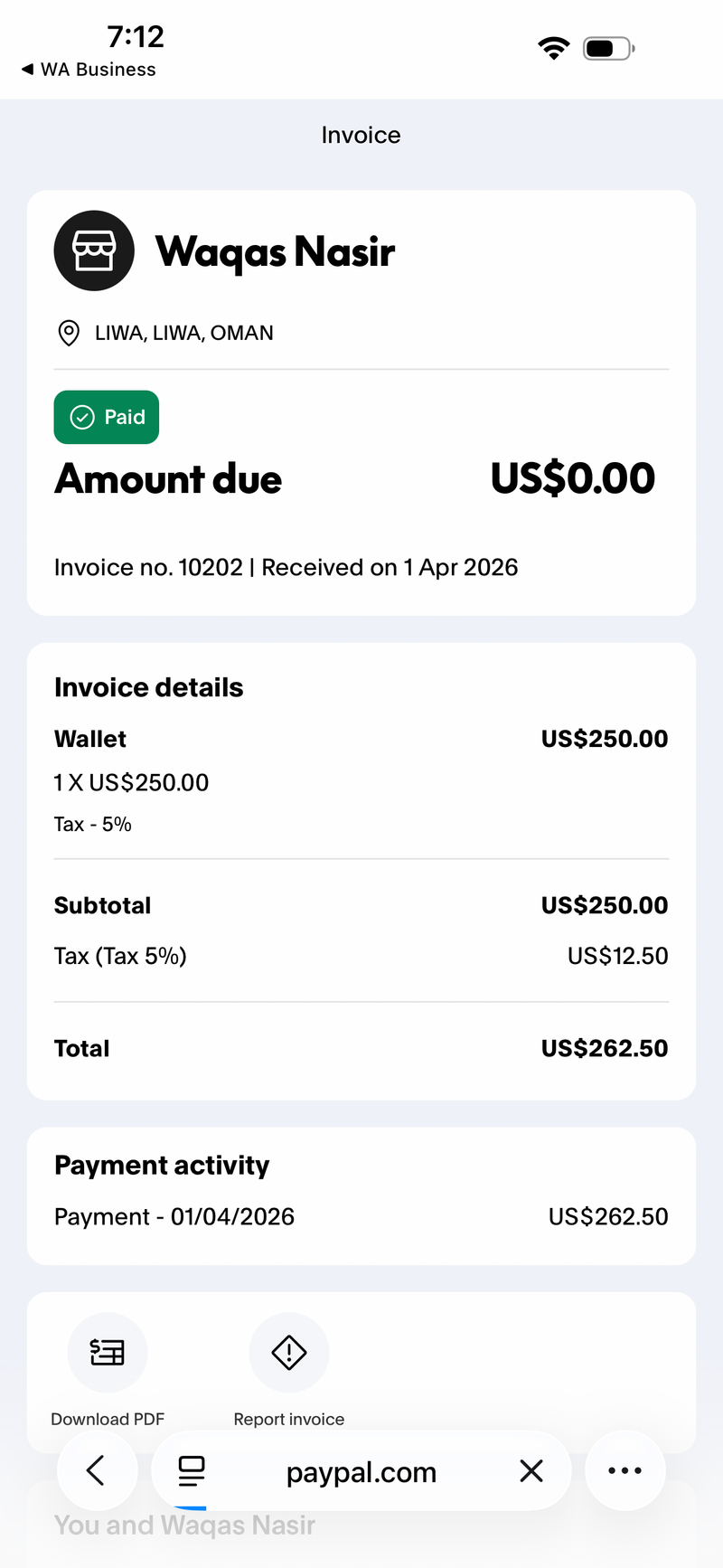Stop loading with the X button
This screenshot has height=1568, width=723.
coord(531,1471)
